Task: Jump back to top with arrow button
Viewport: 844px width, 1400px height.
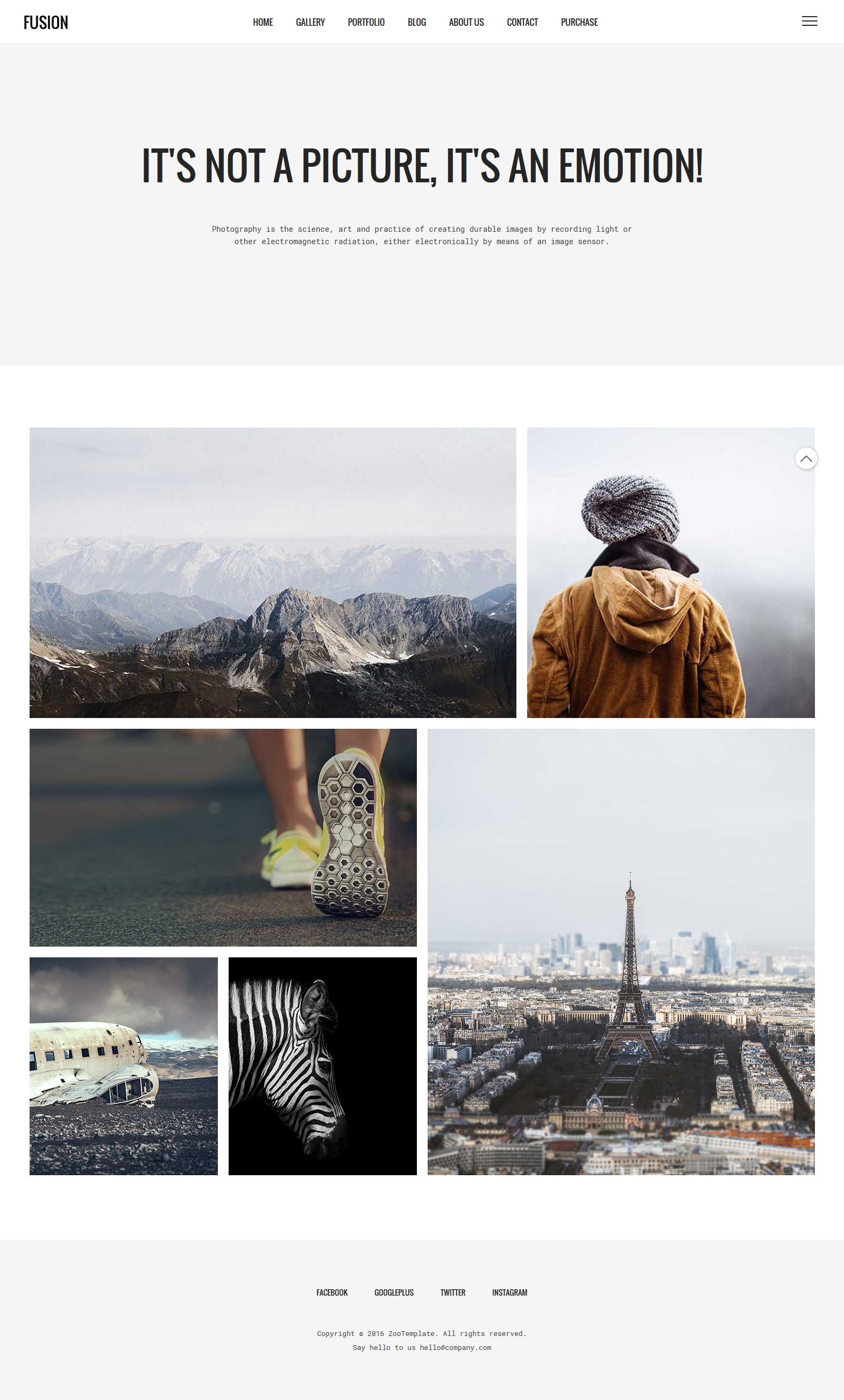Action: pyautogui.click(x=806, y=458)
